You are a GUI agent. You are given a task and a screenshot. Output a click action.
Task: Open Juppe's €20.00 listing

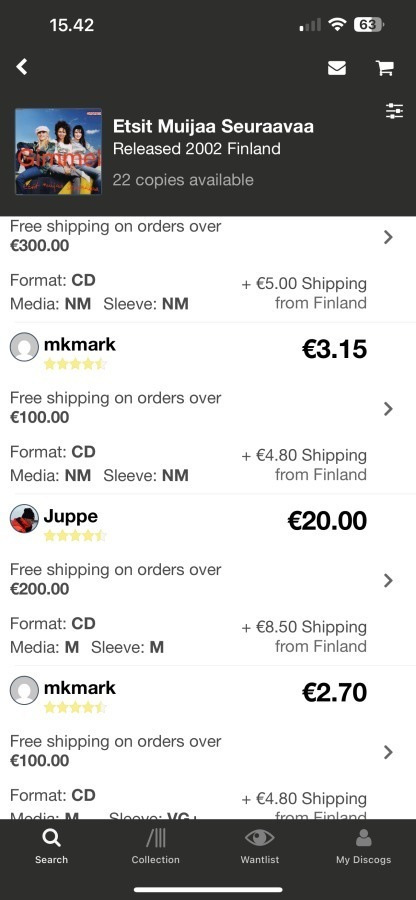pos(208,580)
